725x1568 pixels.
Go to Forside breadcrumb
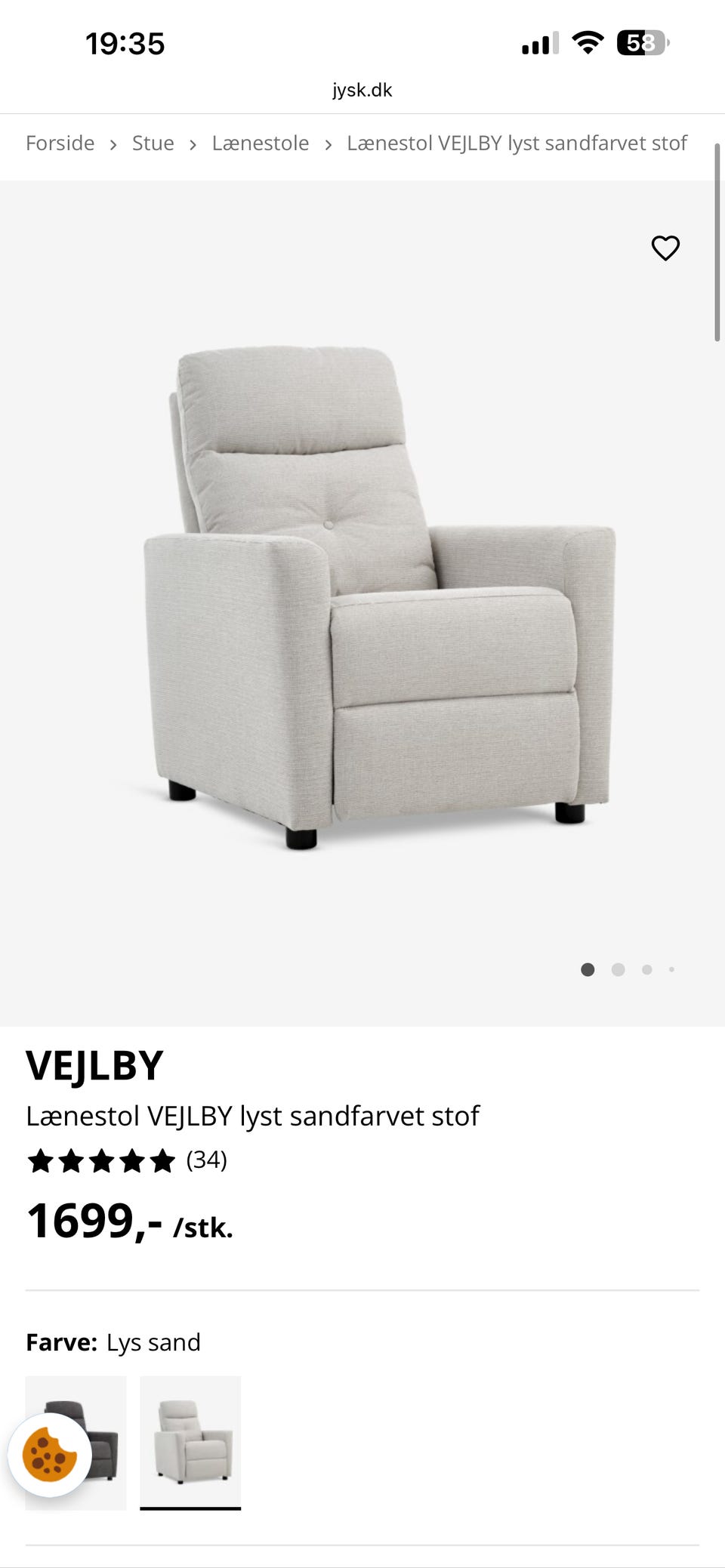click(x=60, y=143)
